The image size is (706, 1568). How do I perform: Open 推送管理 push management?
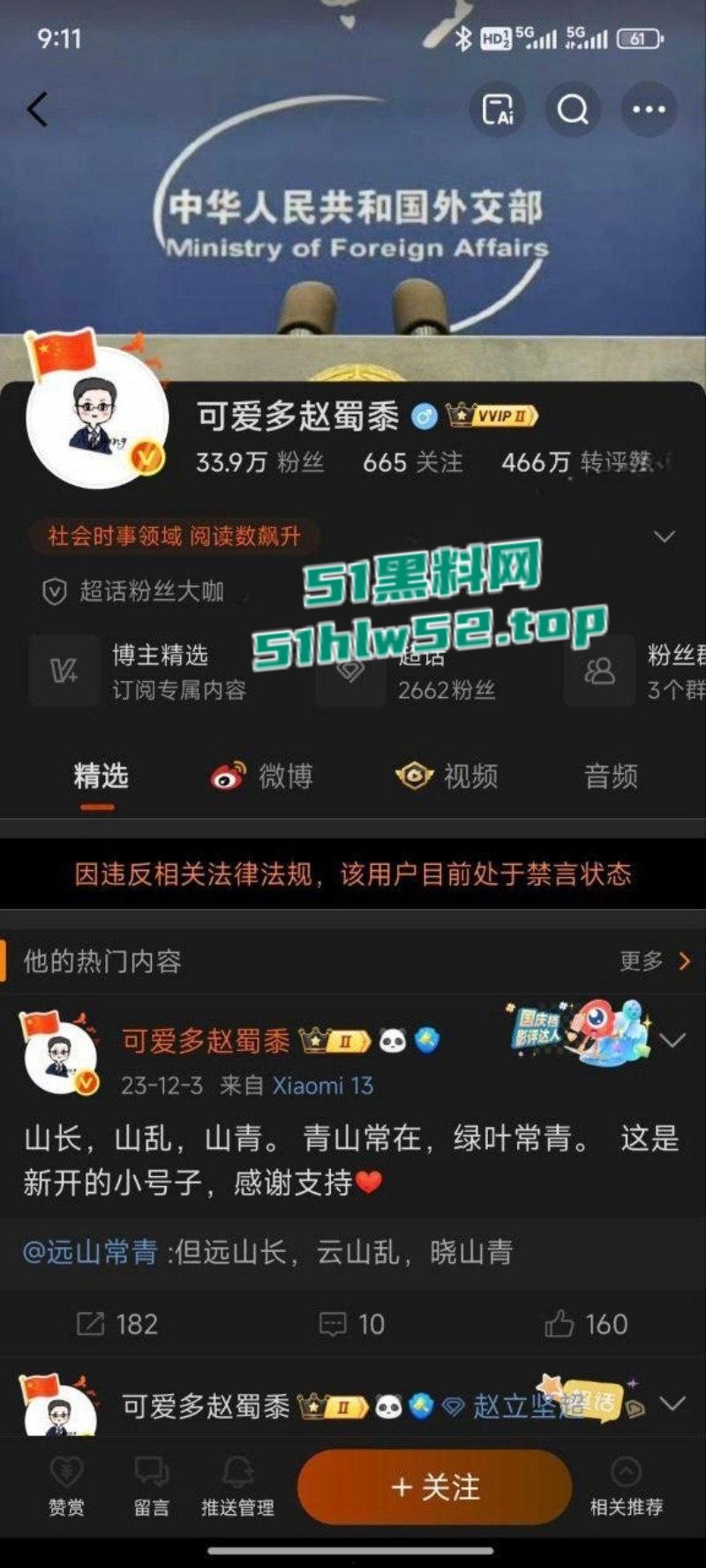pos(238,1488)
